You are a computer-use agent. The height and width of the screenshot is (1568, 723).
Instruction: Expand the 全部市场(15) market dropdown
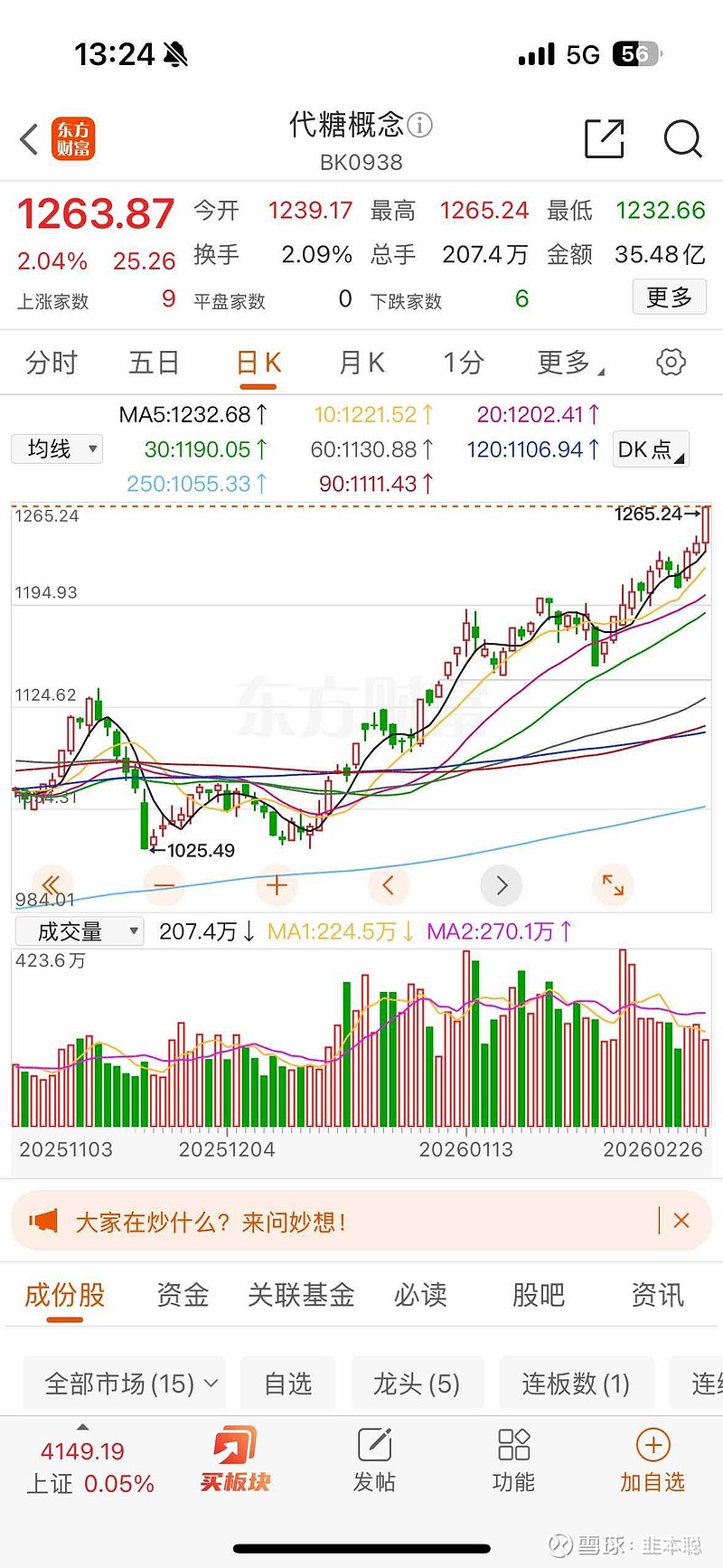[127, 1384]
